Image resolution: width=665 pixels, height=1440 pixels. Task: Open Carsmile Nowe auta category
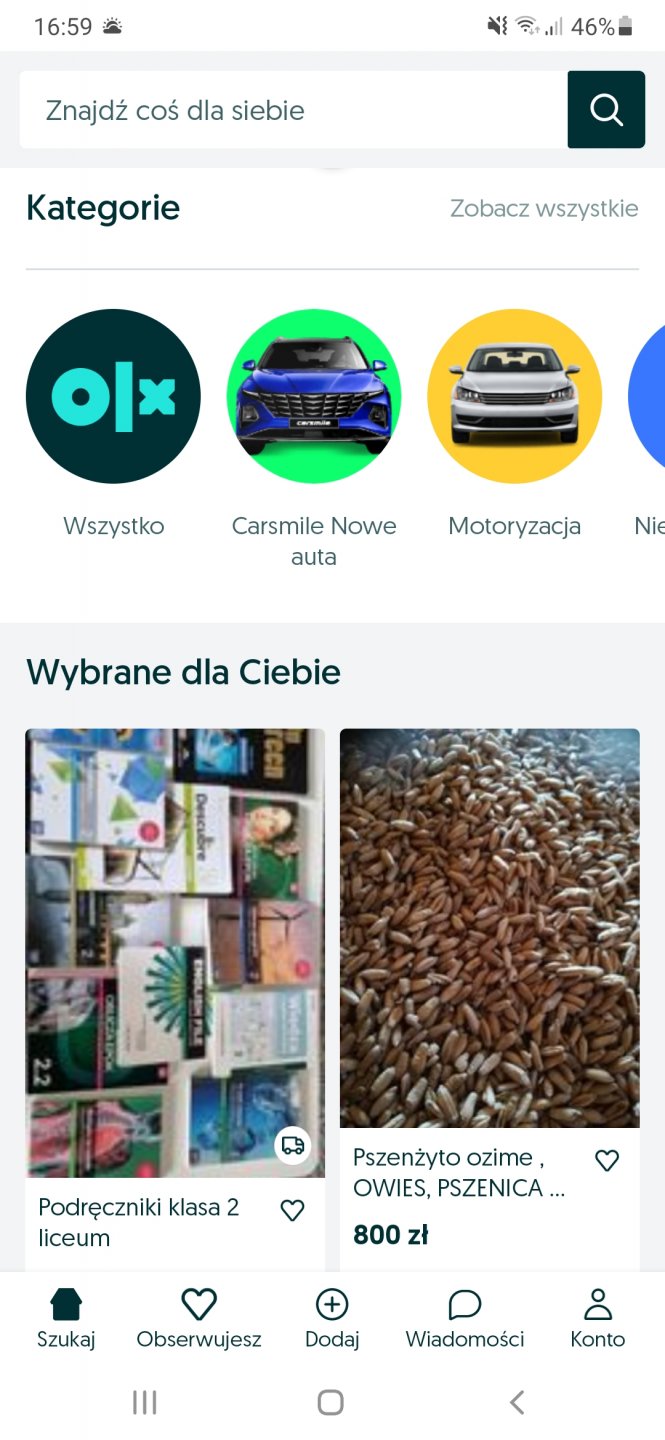pyautogui.click(x=314, y=397)
